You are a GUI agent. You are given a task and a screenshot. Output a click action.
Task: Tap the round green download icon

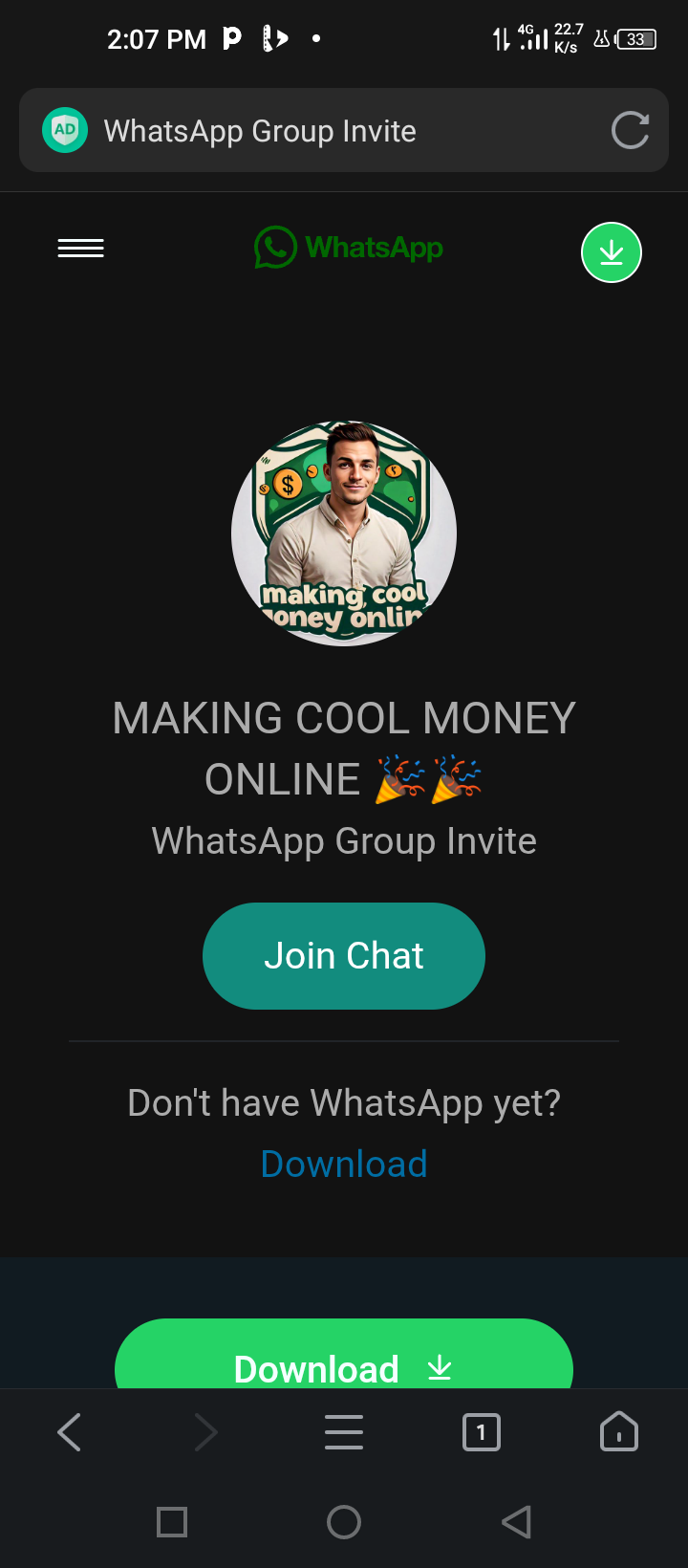point(612,252)
